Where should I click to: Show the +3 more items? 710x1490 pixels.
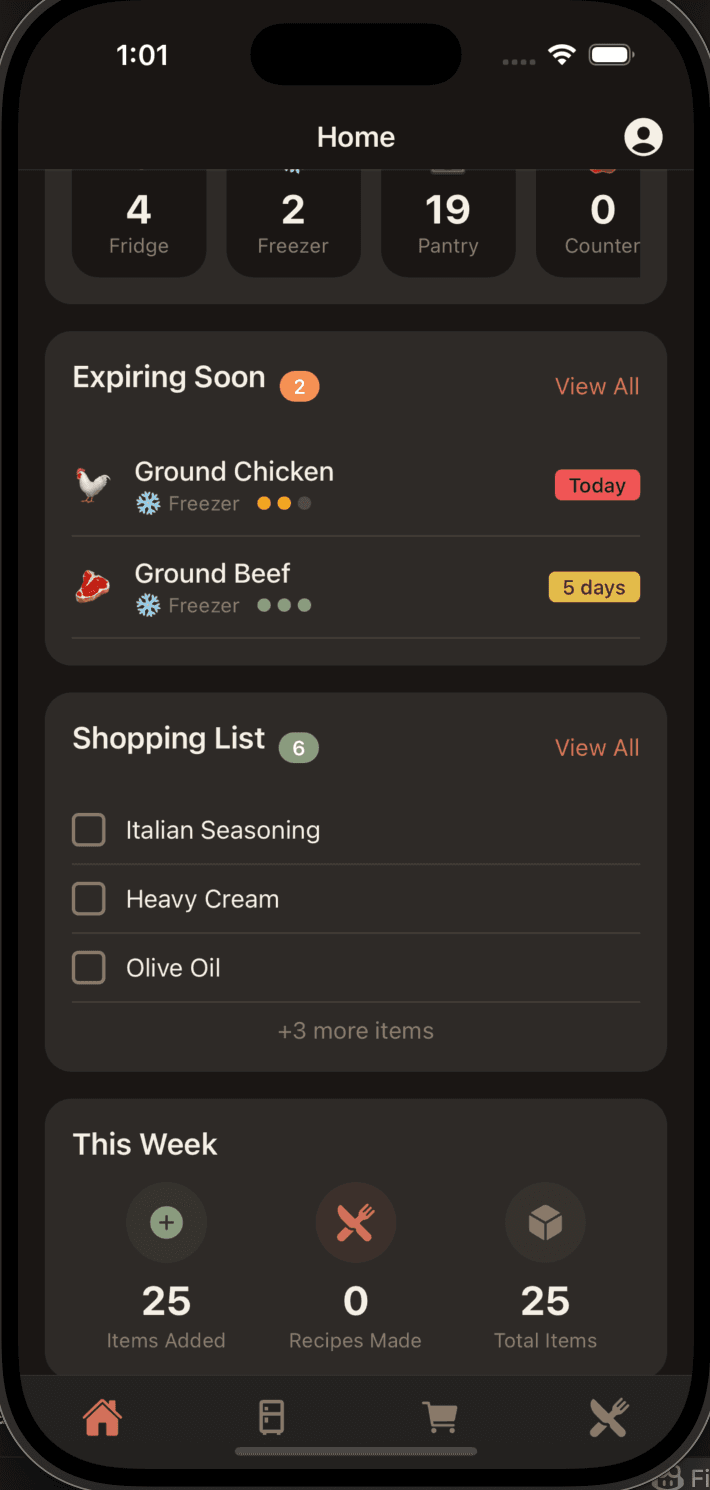(x=355, y=1031)
